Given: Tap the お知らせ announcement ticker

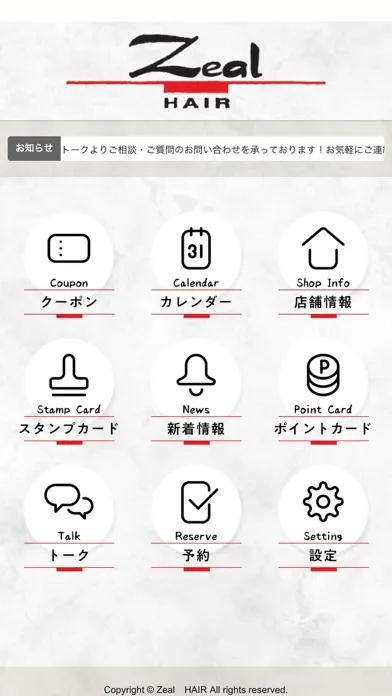Looking at the screenshot, I should [x=196, y=149].
